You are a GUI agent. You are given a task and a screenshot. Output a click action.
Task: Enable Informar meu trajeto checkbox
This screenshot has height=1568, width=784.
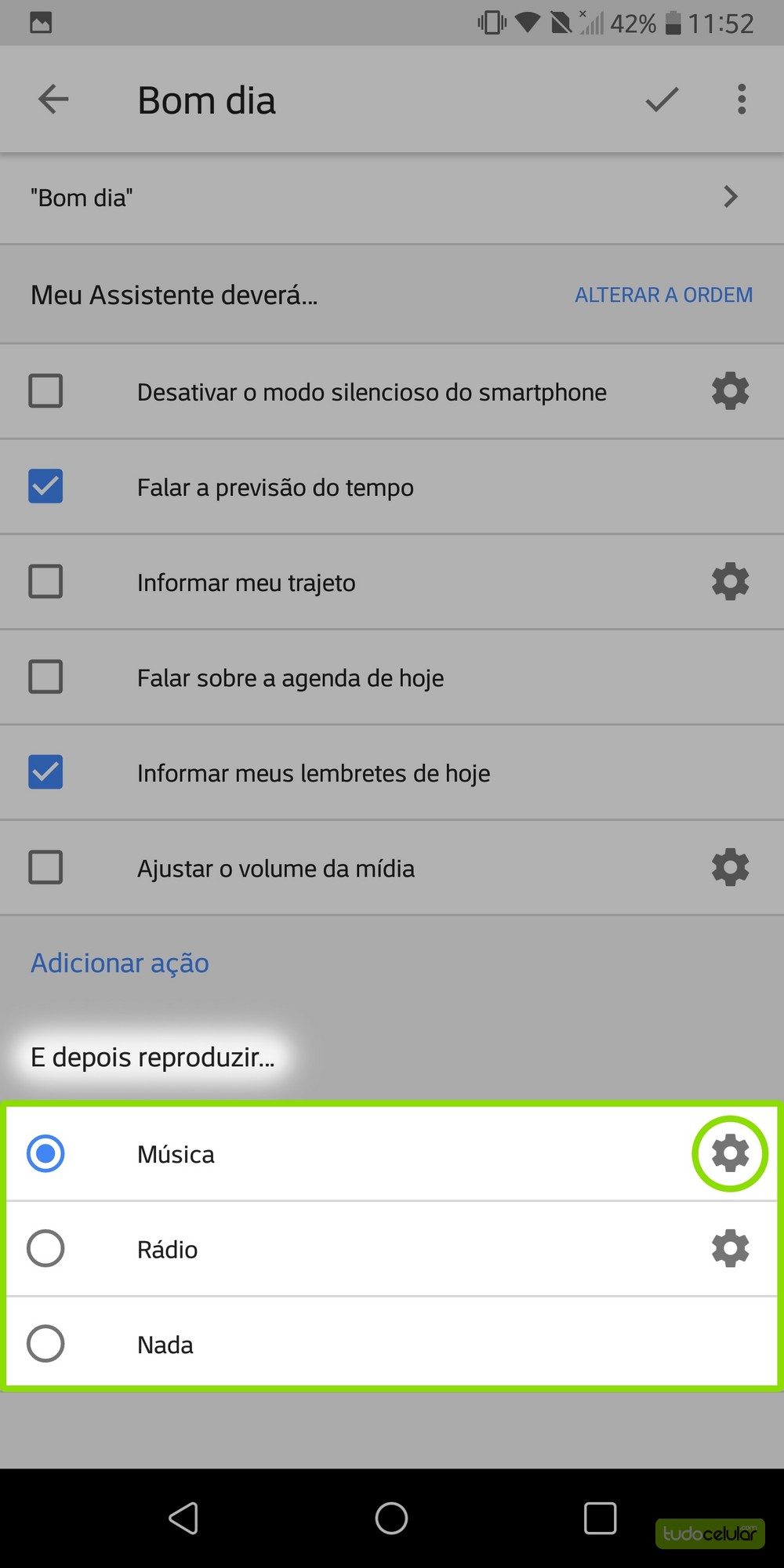click(x=45, y=583)
